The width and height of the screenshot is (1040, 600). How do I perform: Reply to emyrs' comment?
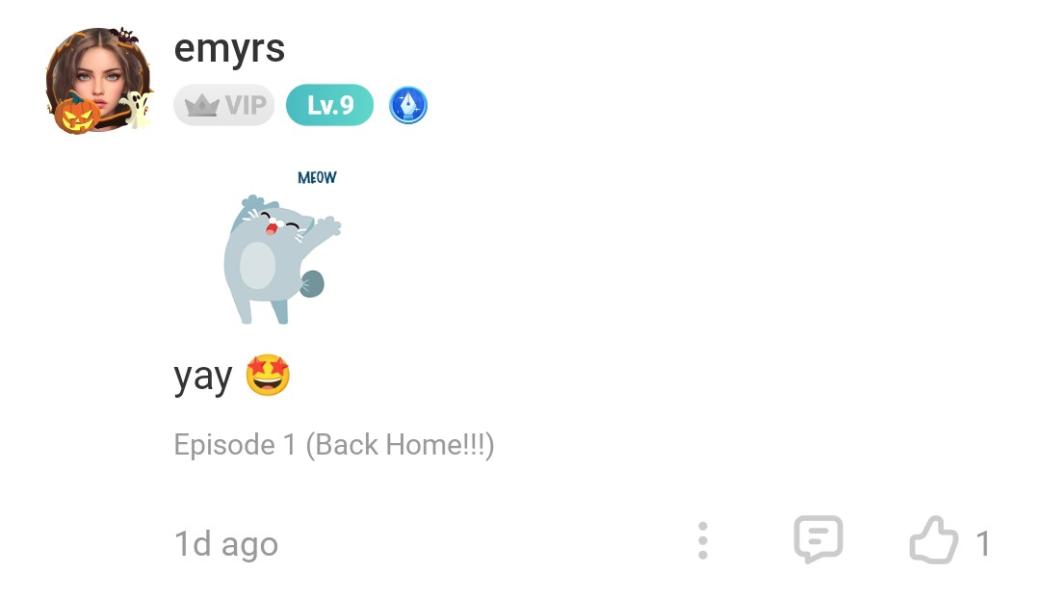pos(818,540)
